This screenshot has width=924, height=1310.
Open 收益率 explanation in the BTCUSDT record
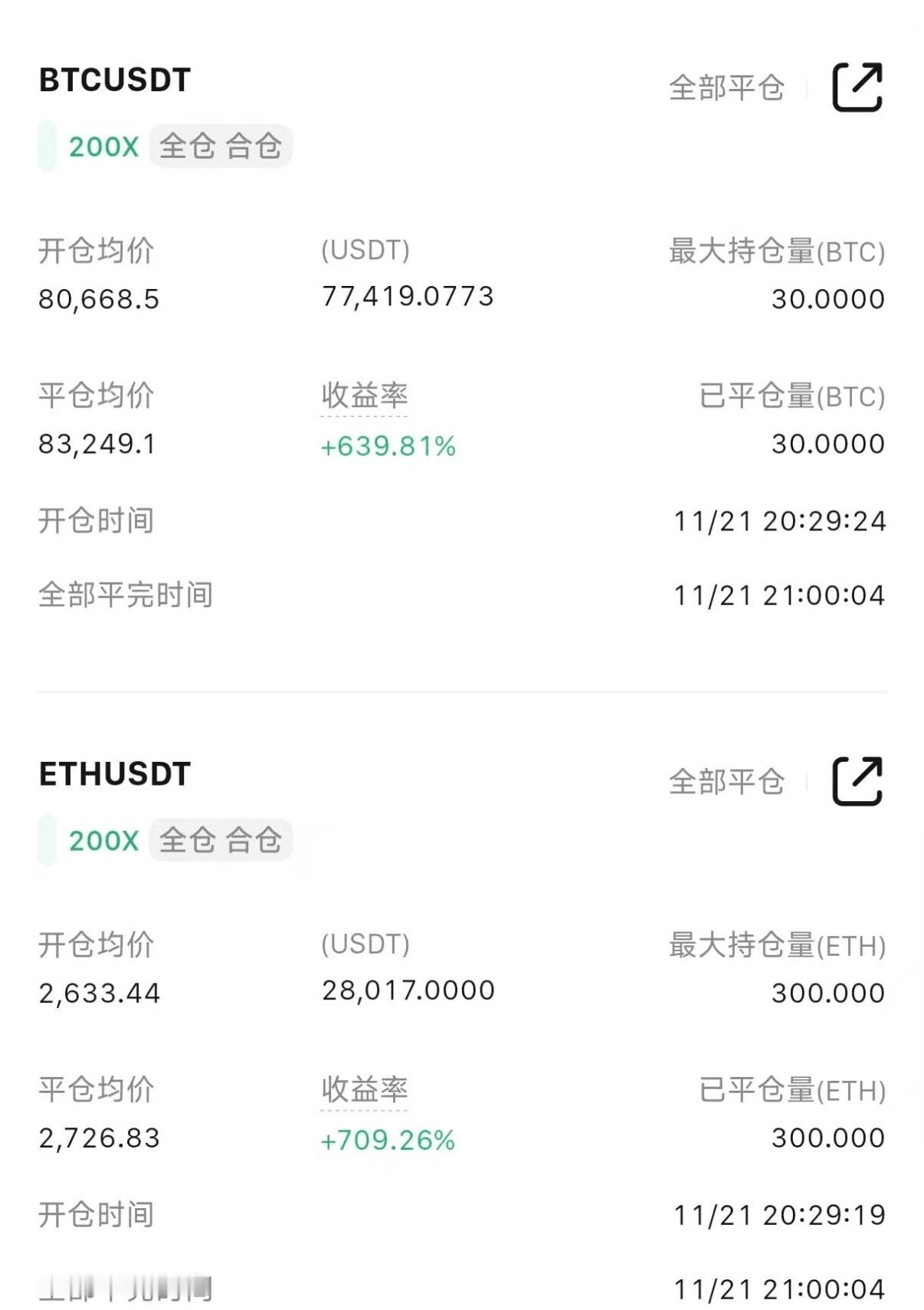pos(364,396)
